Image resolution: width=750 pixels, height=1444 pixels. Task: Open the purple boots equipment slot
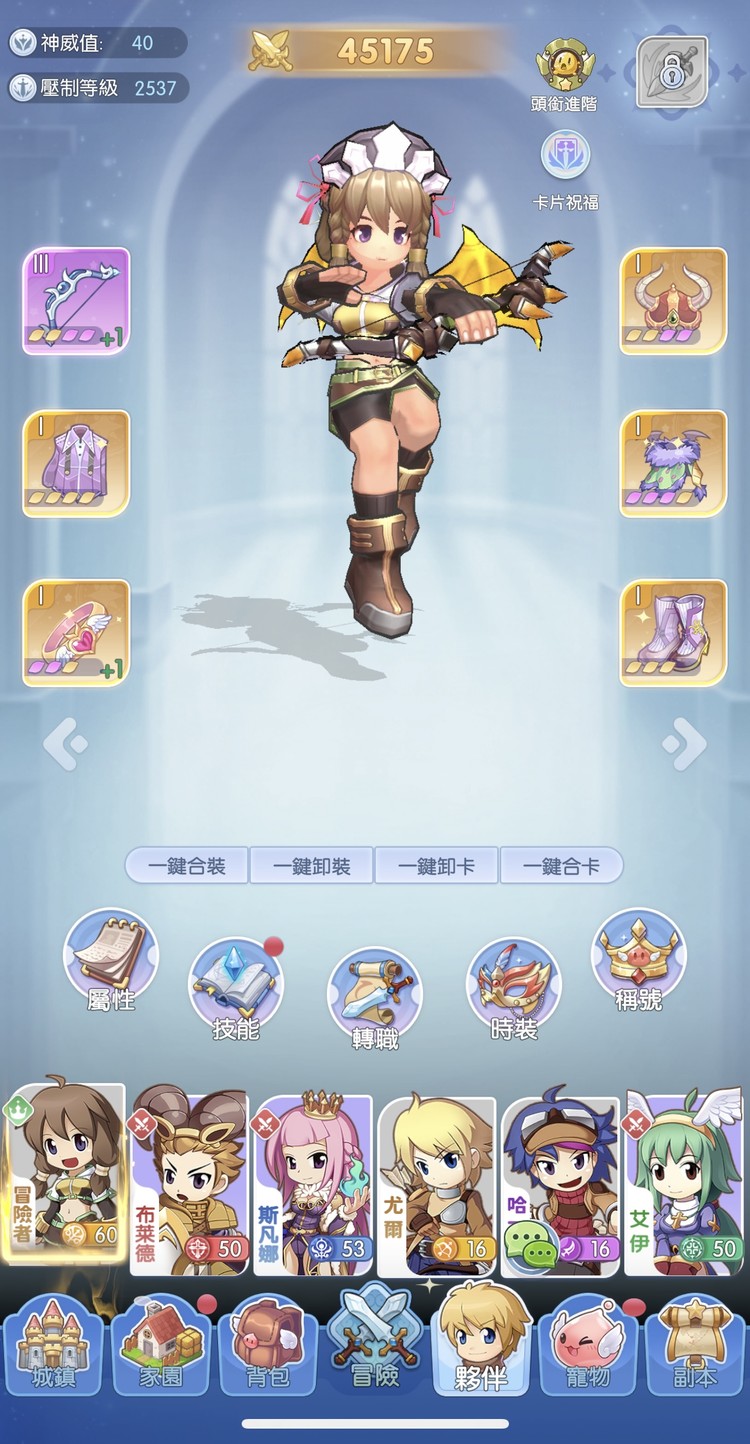pyautogui.click(x=673, y=633)
